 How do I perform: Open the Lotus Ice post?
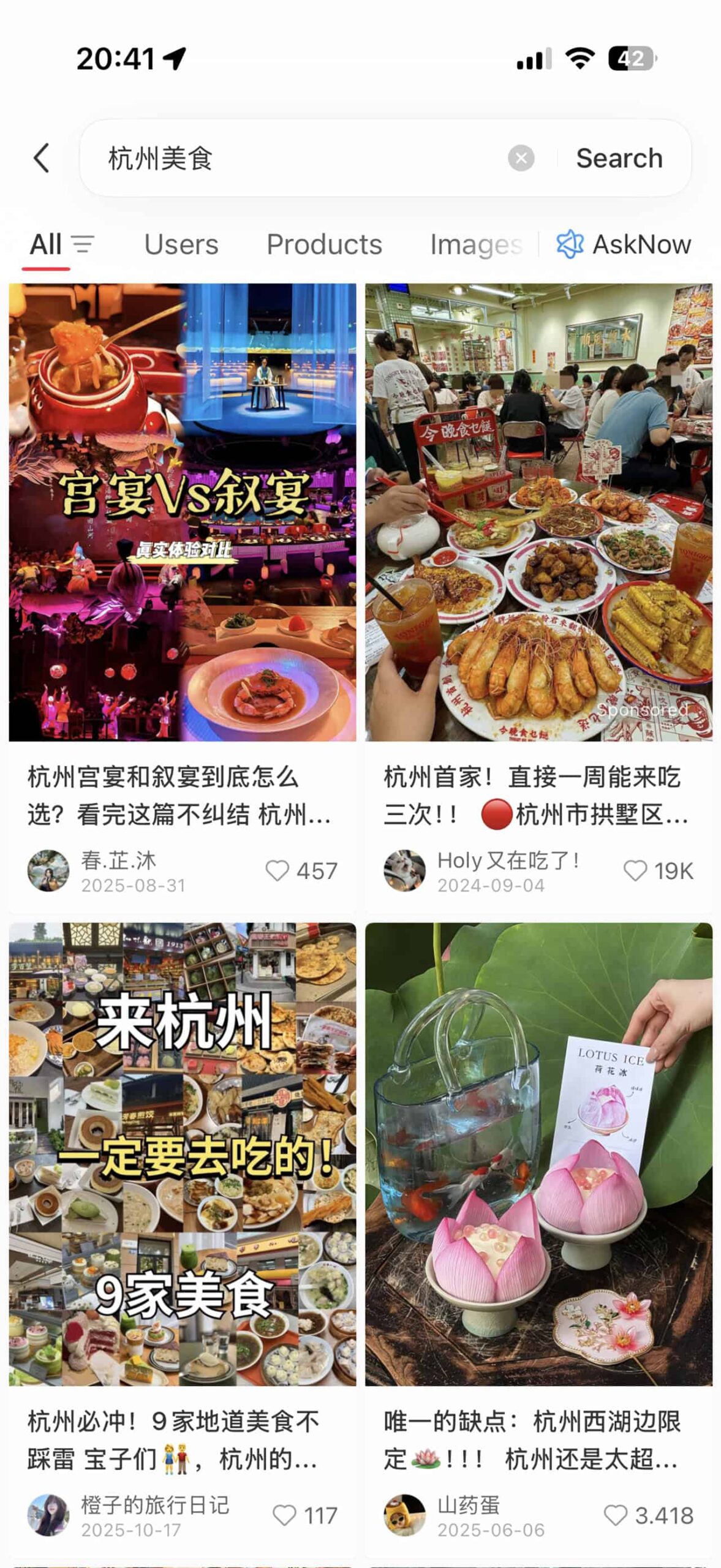(538, 1154)
